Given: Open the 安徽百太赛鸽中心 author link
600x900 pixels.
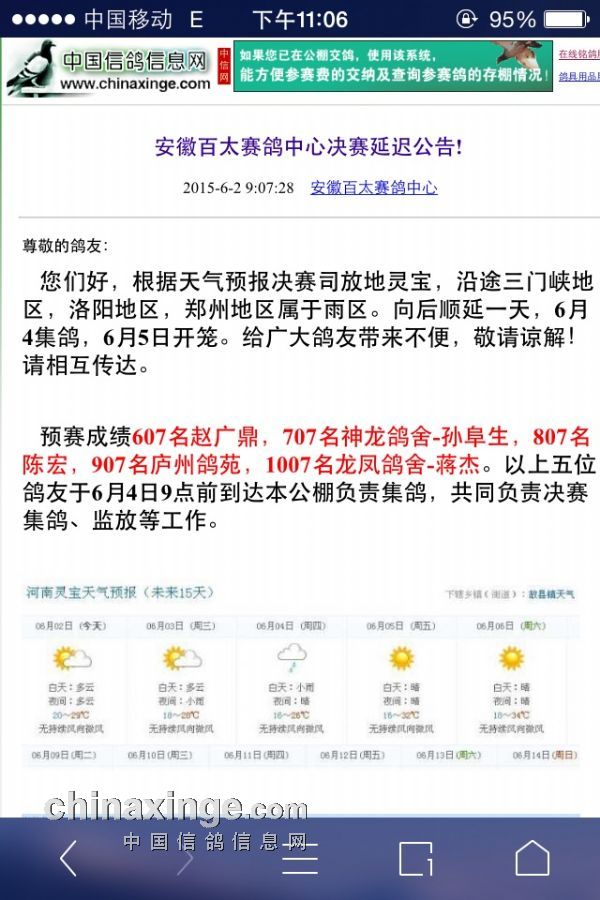Looking at the screenshot, I should (374, 187).
